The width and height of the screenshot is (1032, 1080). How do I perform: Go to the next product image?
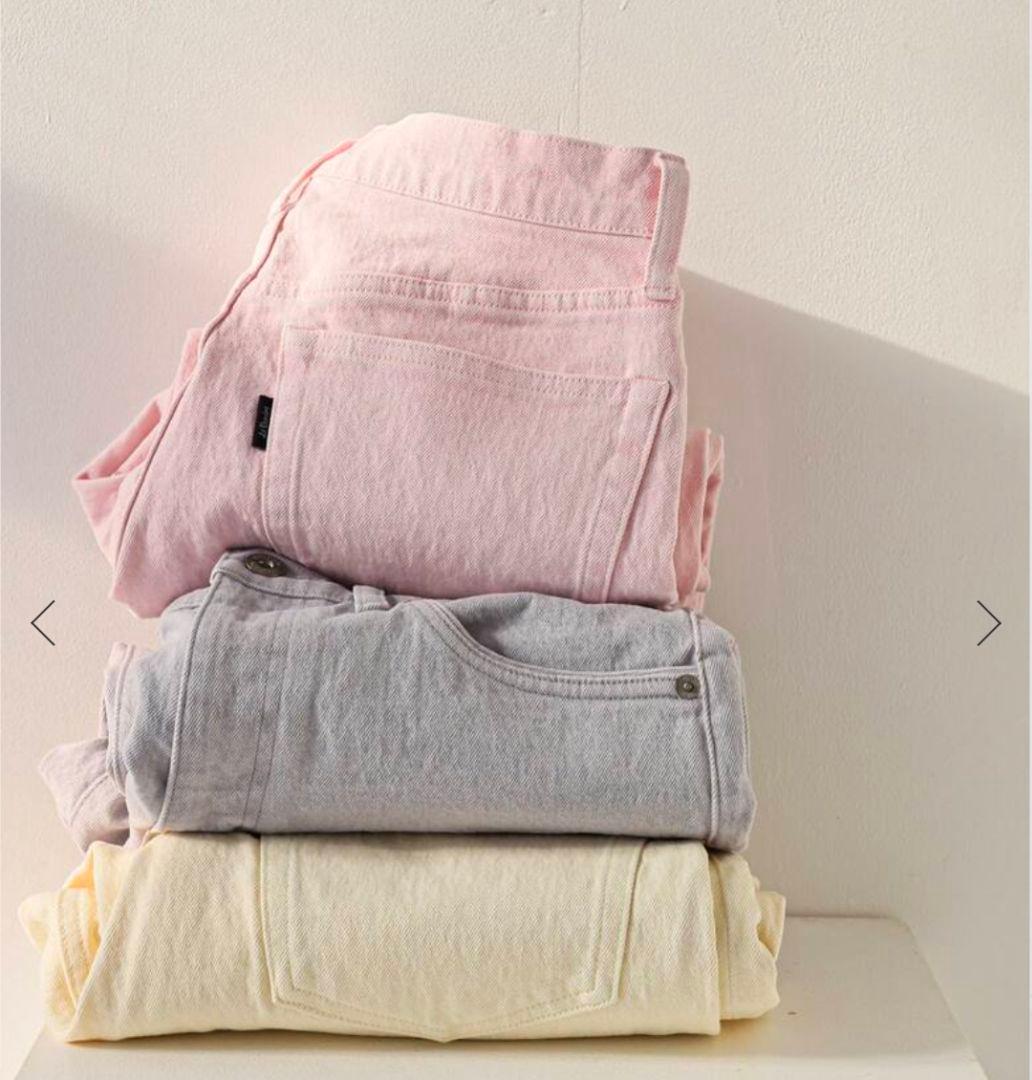point(988,623)
